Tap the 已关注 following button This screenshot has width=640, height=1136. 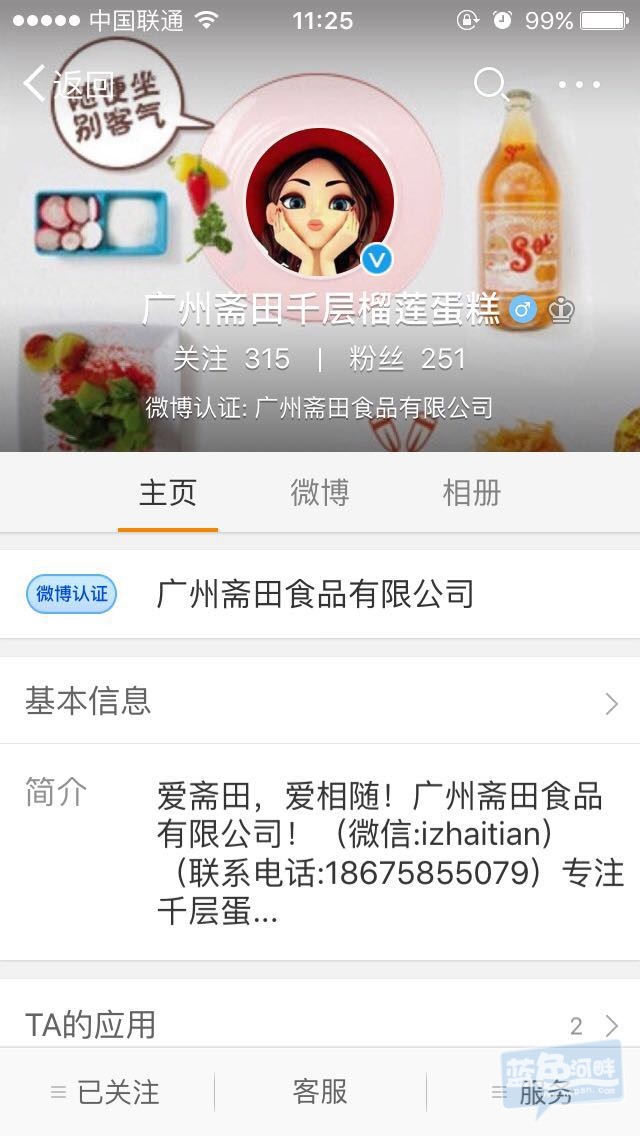(106, 1092)
